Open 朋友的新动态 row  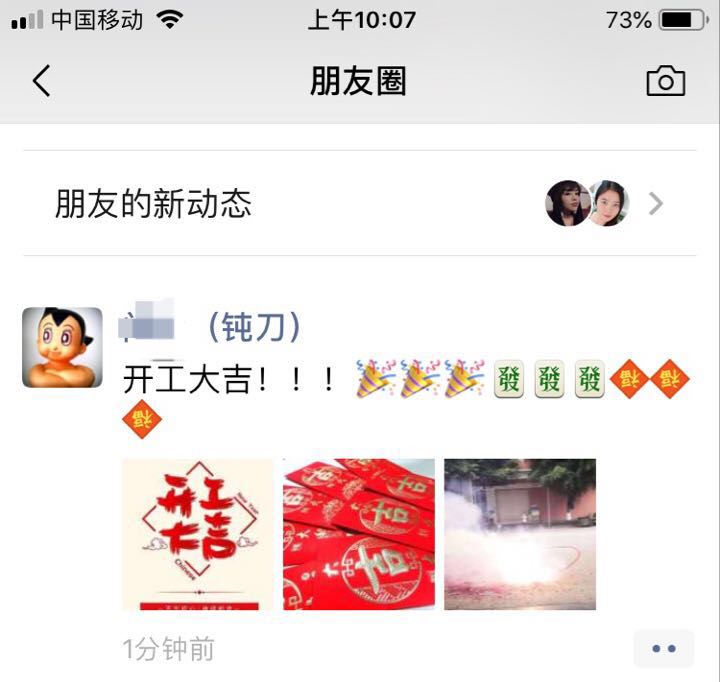pos(359,204)
